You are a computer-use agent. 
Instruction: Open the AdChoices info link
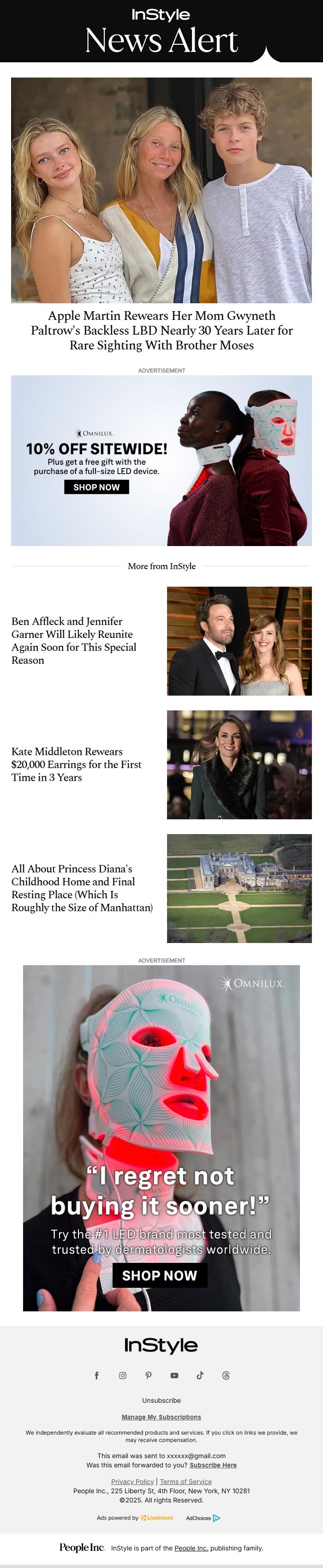pos(203,1518)
